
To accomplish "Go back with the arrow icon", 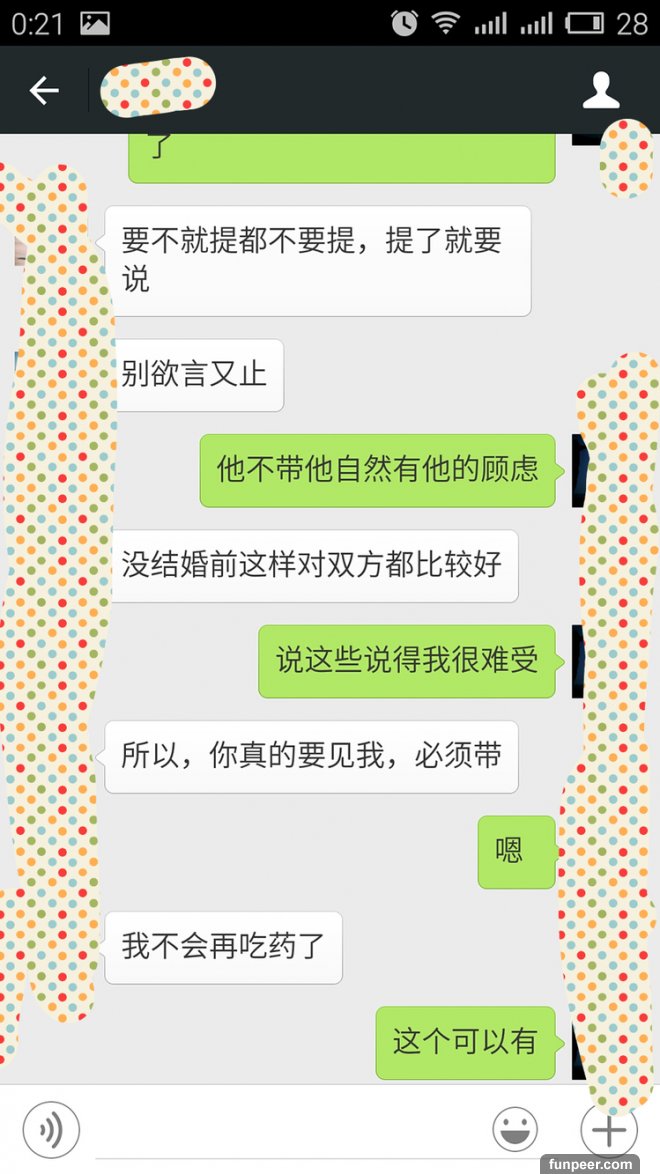I will (x=44, y=91).
